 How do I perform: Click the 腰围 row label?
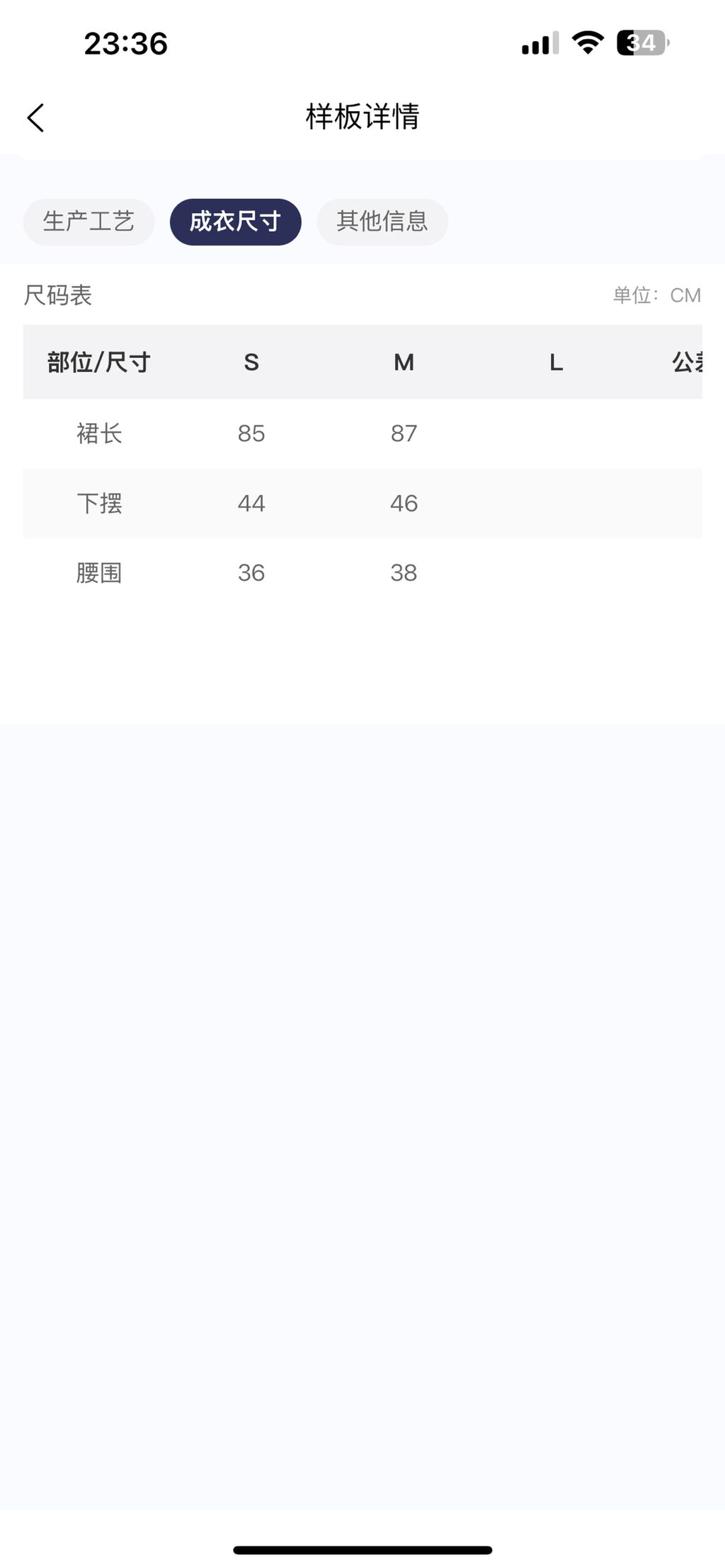point(99,573)
